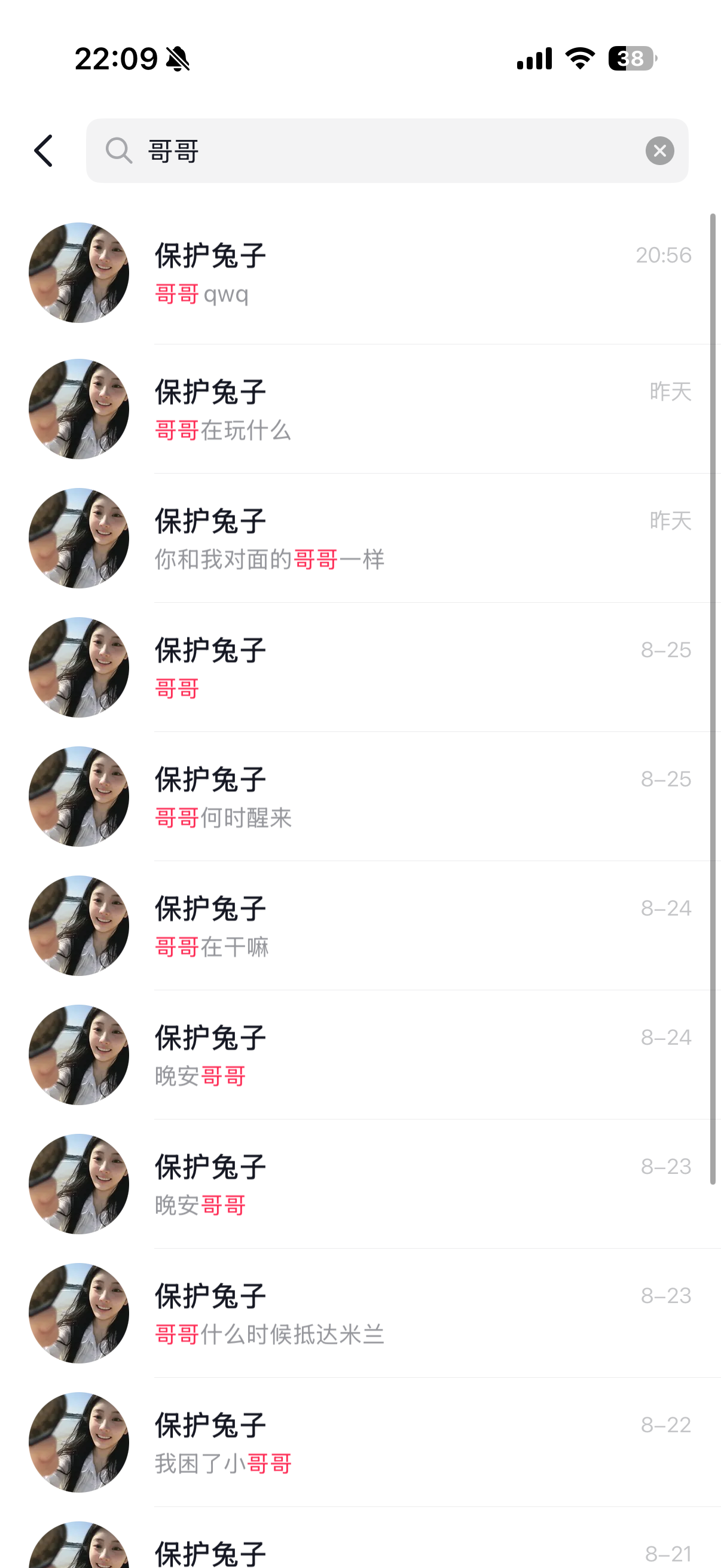
Task: Clear the search text with the X button
Action: [x=659, y=151]
